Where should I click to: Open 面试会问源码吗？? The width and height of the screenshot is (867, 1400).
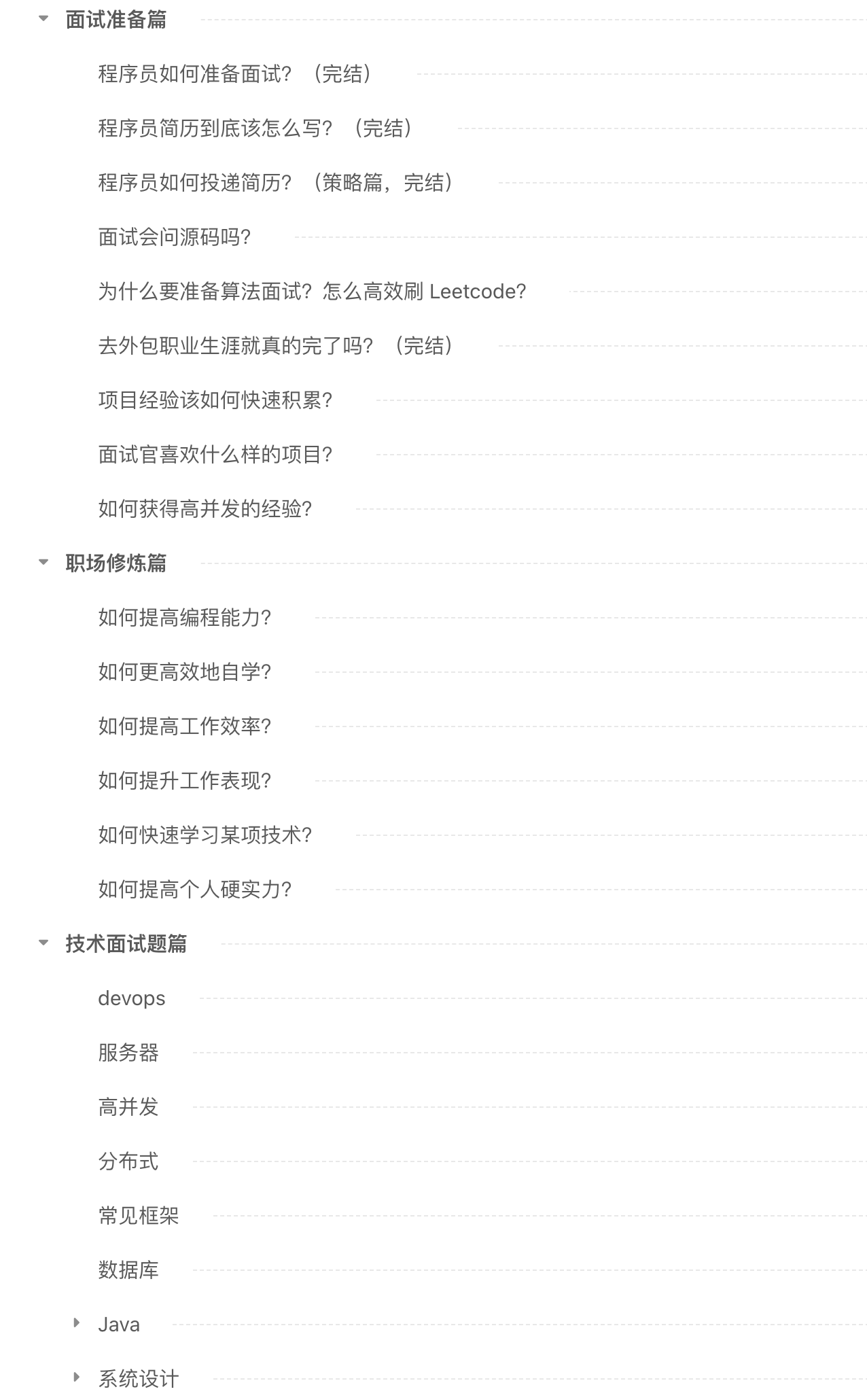[175, 237]
